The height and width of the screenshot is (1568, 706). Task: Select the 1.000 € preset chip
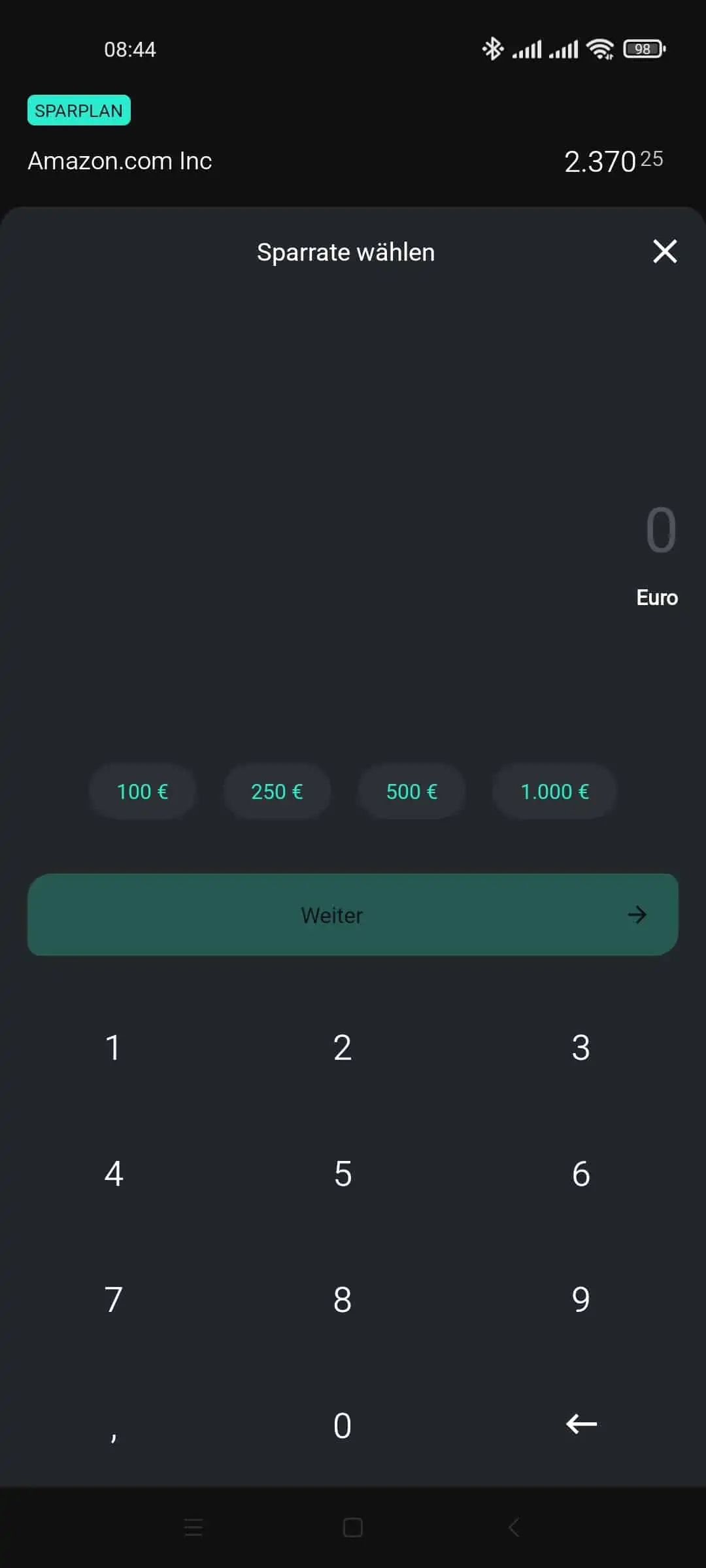coord(554,791)
